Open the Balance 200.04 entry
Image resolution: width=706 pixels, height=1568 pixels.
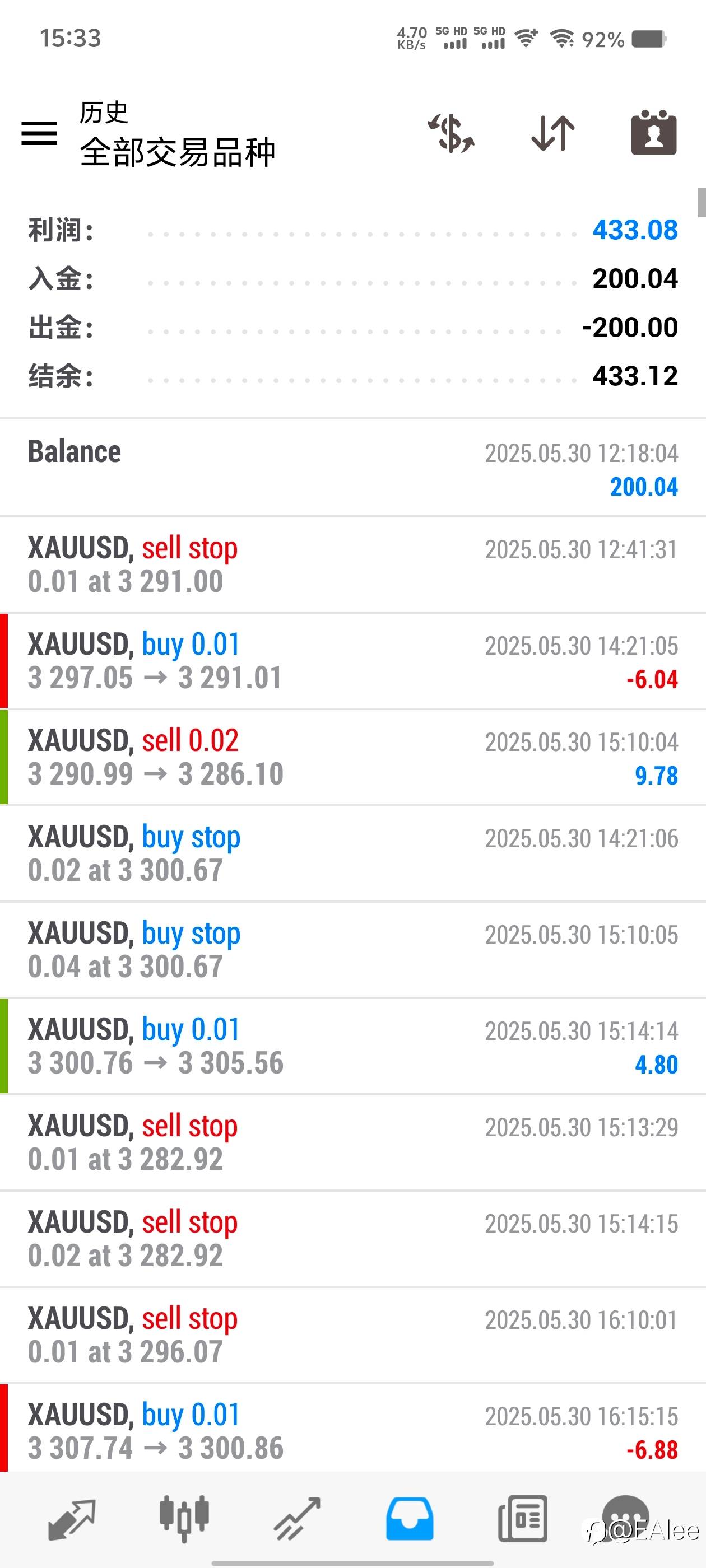(x=352, y=468)
